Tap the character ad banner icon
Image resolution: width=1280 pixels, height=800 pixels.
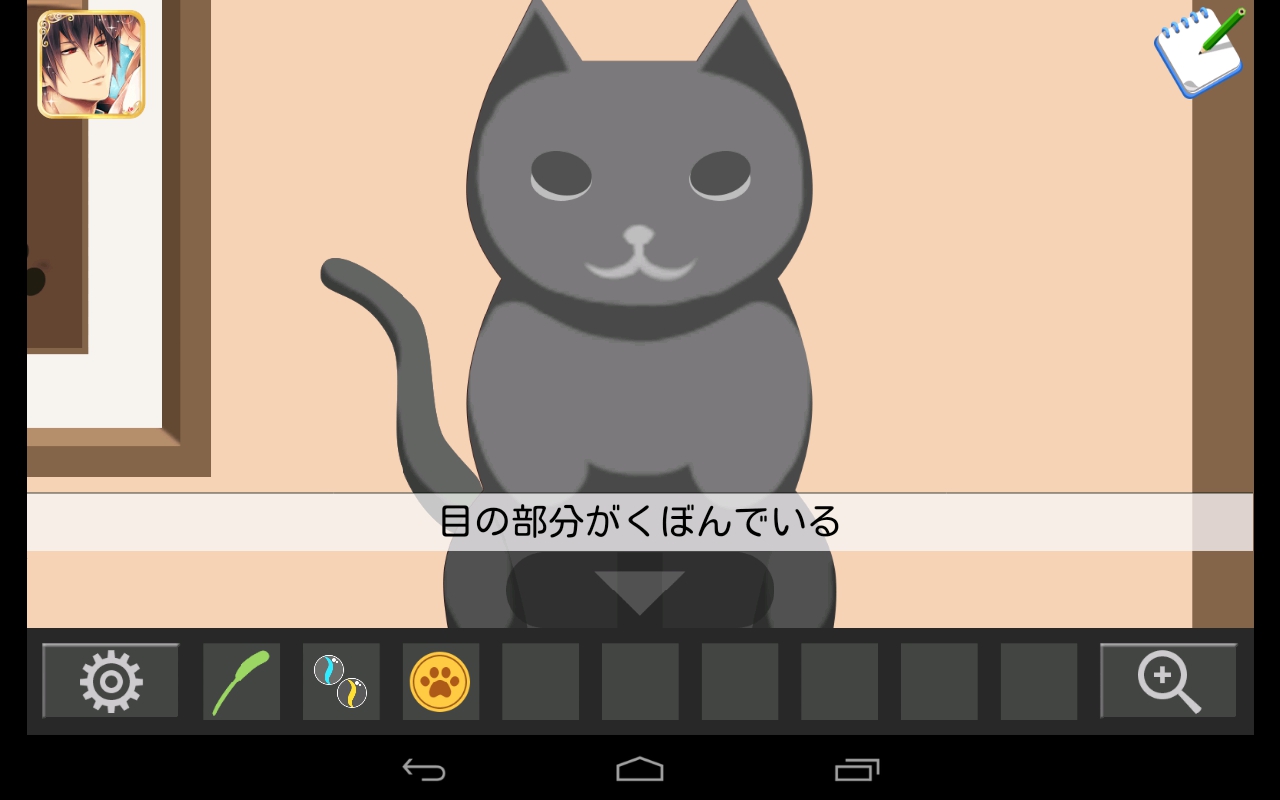pos(91,64)
